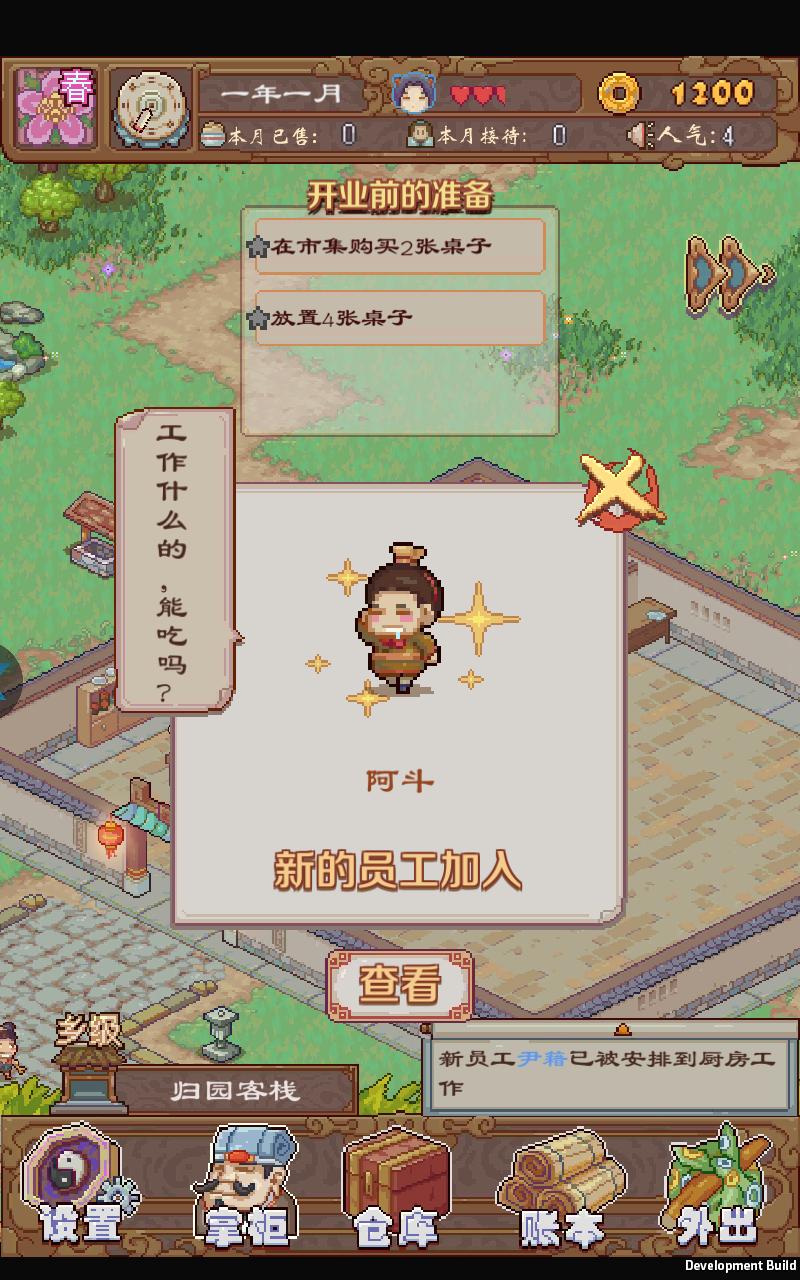Tap the spring season flower icon
This screenshot has width=800, height=1280.
(55, 107)
